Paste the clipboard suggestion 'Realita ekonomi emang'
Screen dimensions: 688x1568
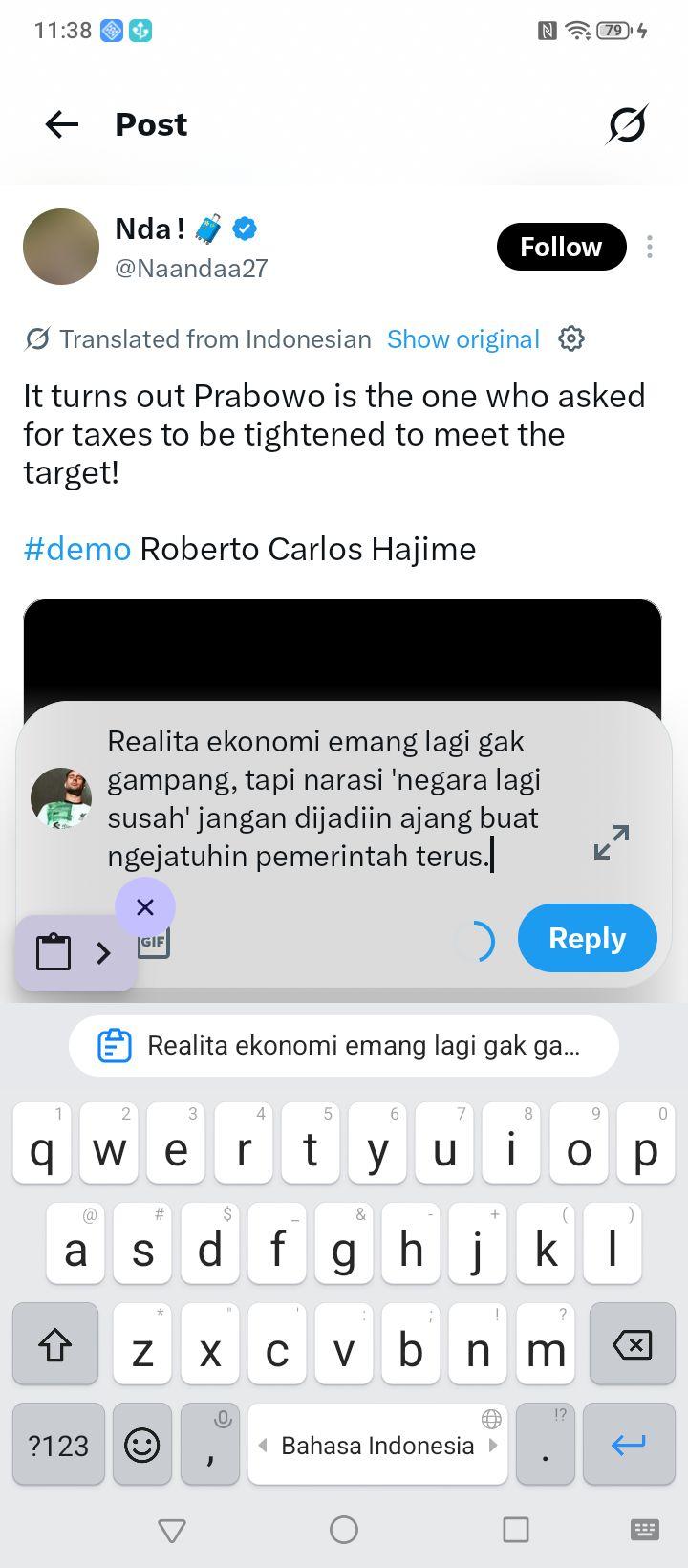point(344,1046)
